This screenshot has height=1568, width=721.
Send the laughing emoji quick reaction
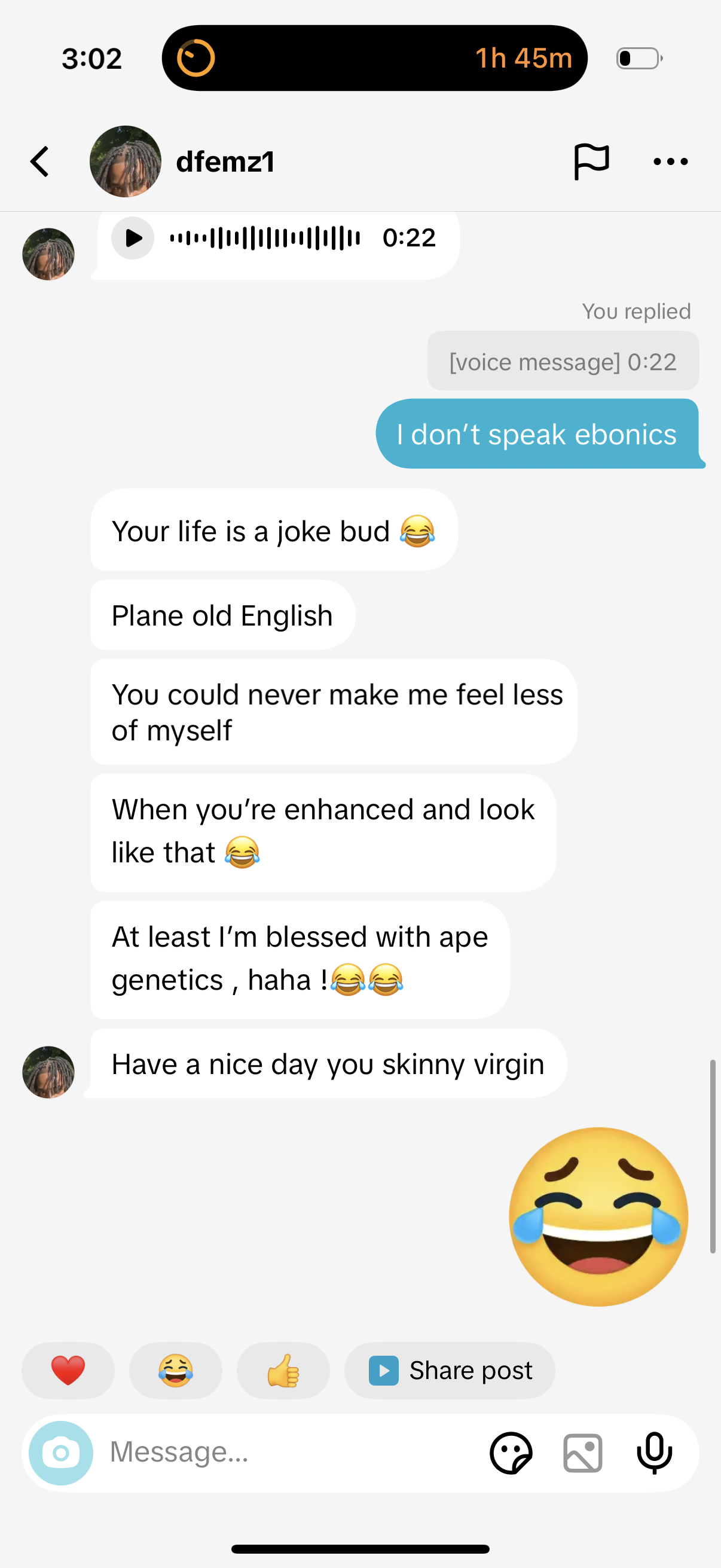[x=175, y=1371]
